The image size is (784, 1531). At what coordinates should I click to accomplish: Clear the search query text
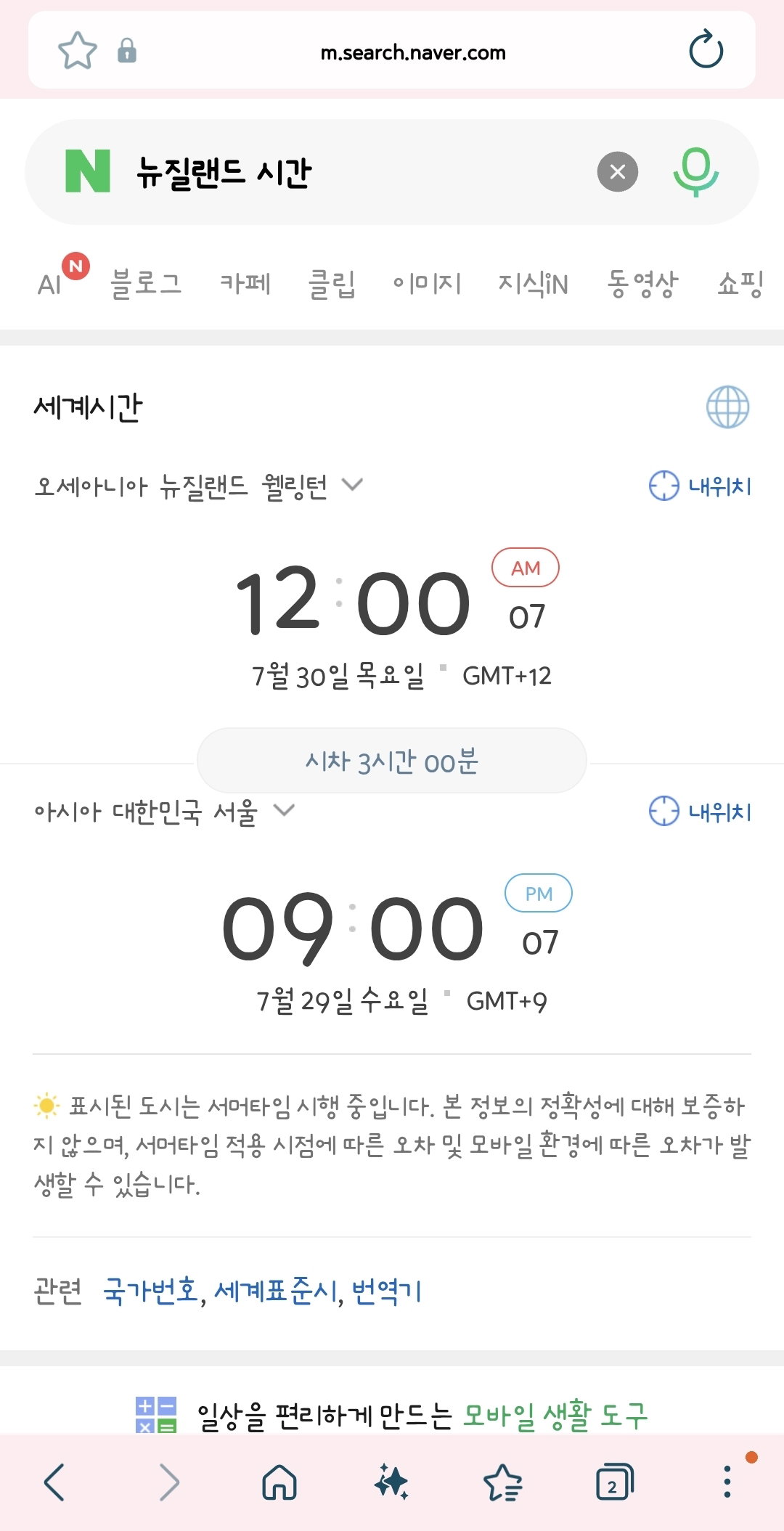(617, 172)
